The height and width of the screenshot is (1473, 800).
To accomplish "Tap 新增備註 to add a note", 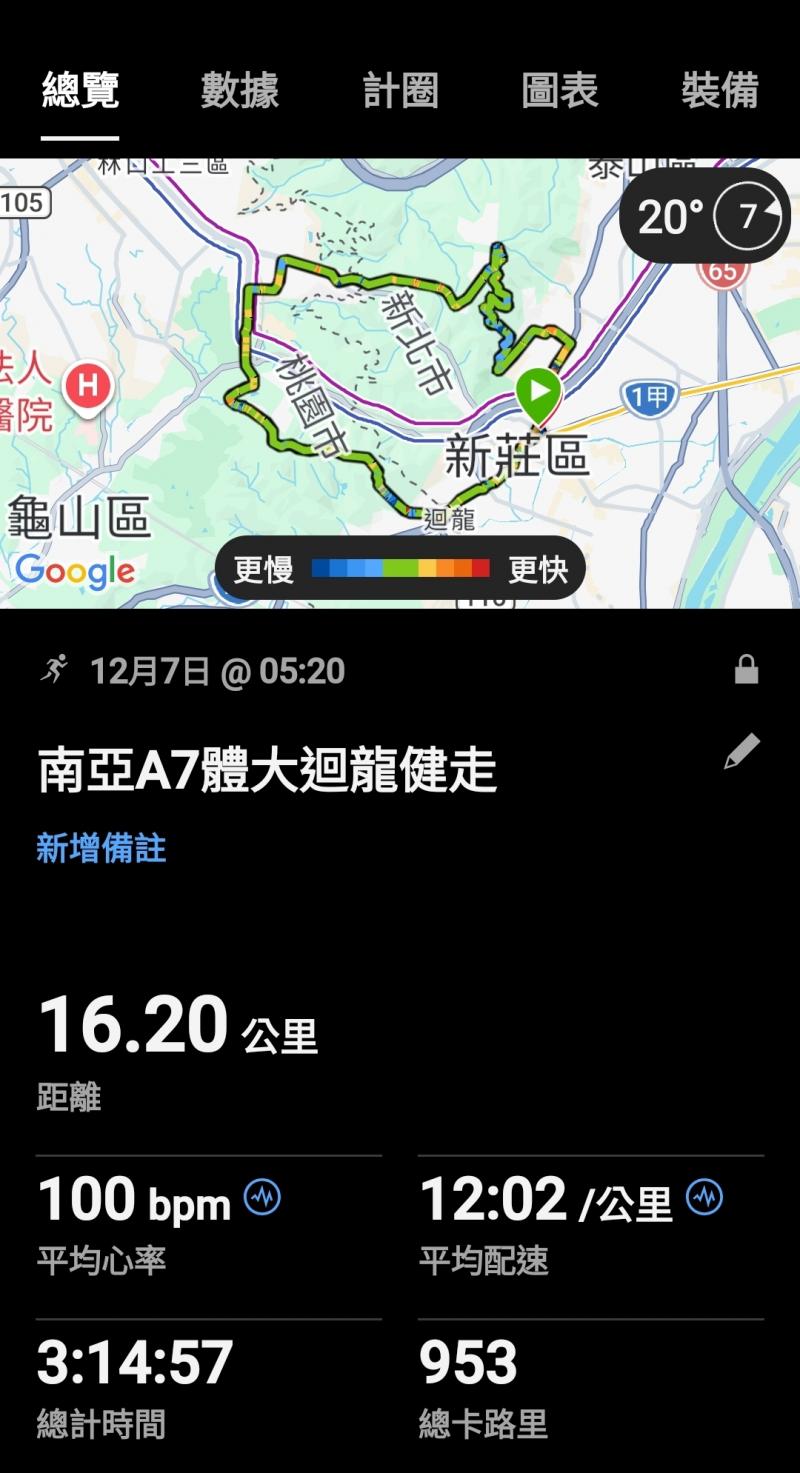I will (x=101, y=848).
